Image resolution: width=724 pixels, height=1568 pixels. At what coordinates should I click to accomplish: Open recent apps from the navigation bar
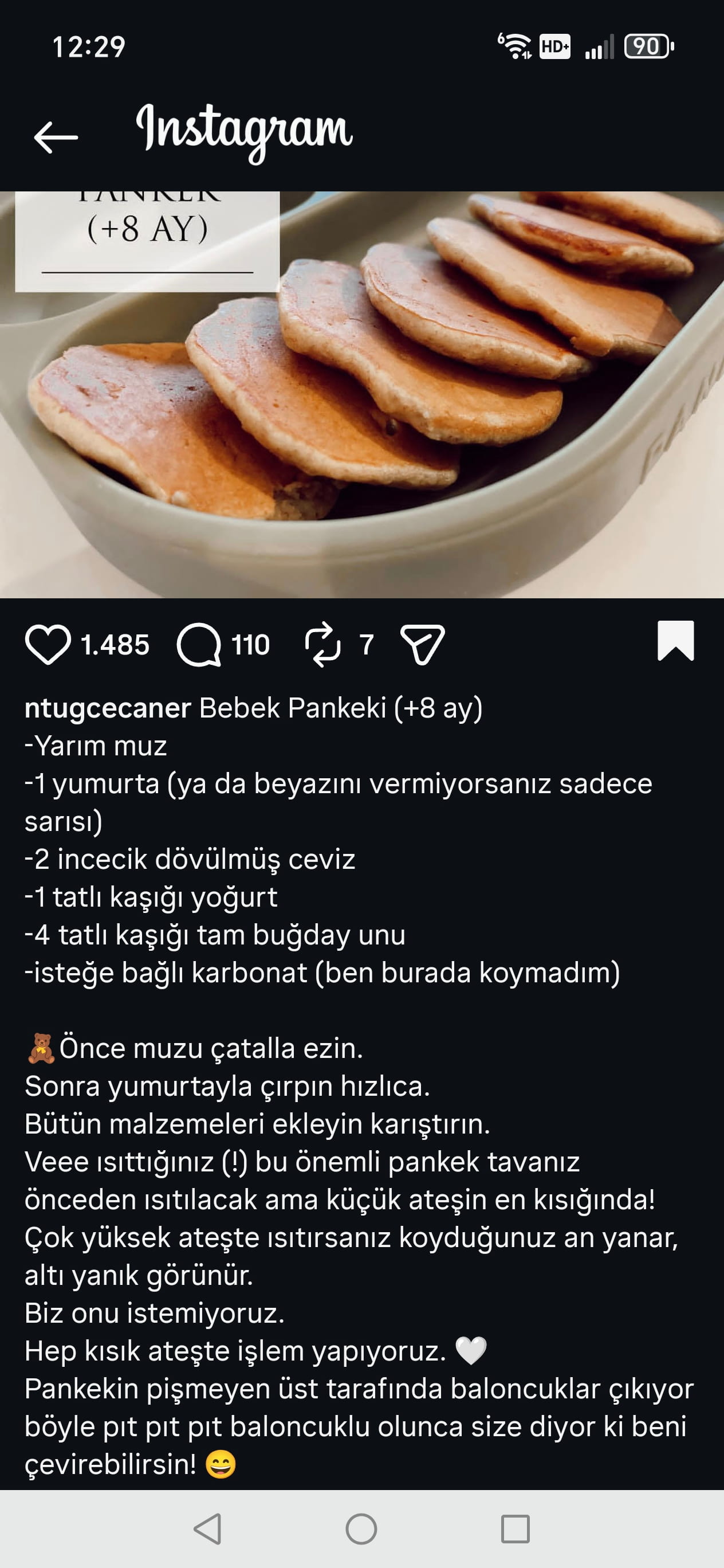pyautogui.click(x=515, y=1528)
